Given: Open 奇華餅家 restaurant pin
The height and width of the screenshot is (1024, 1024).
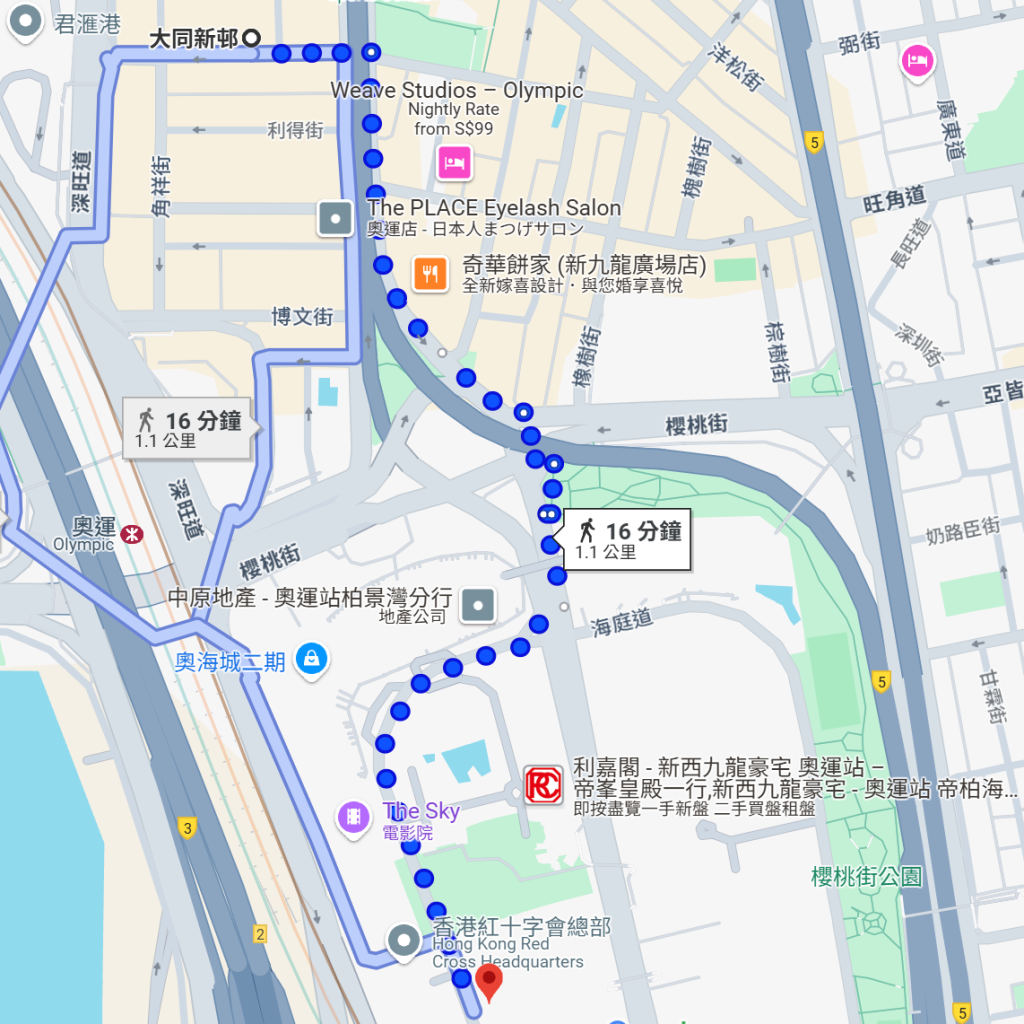Looking at the screenshot, I should 431,272.
